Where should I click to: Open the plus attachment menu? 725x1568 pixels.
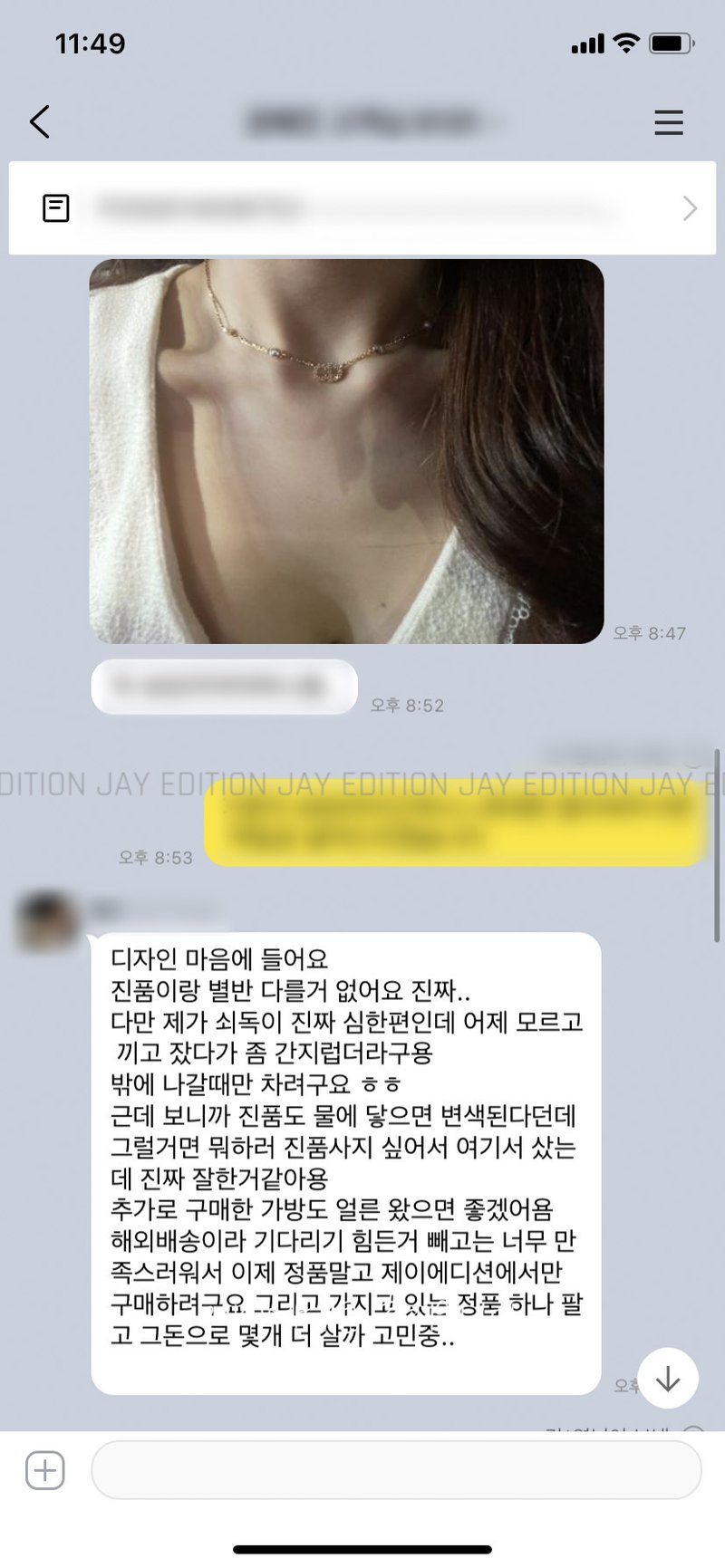point(45,1469)
